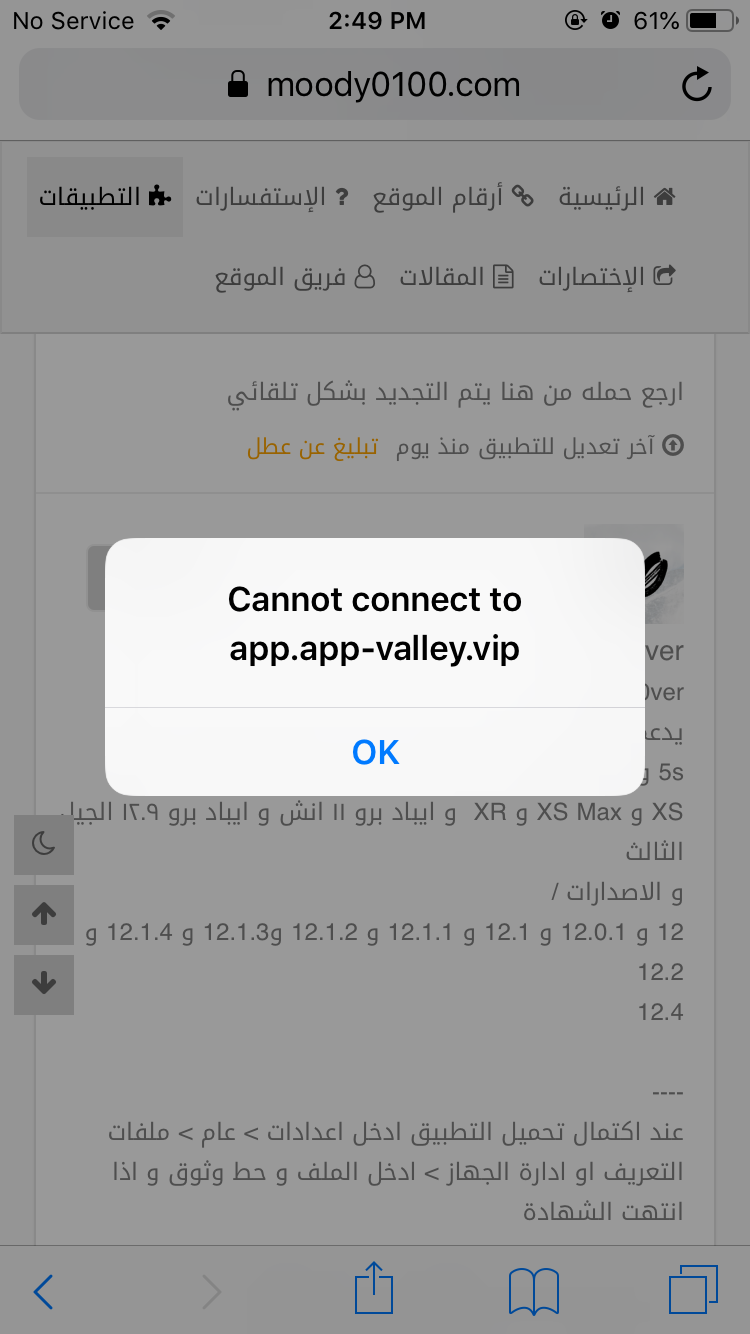The height and width of the screenshot is (1334, 750).
Task: Toggle night mode with the moon button
Action: tap(44, 845)
